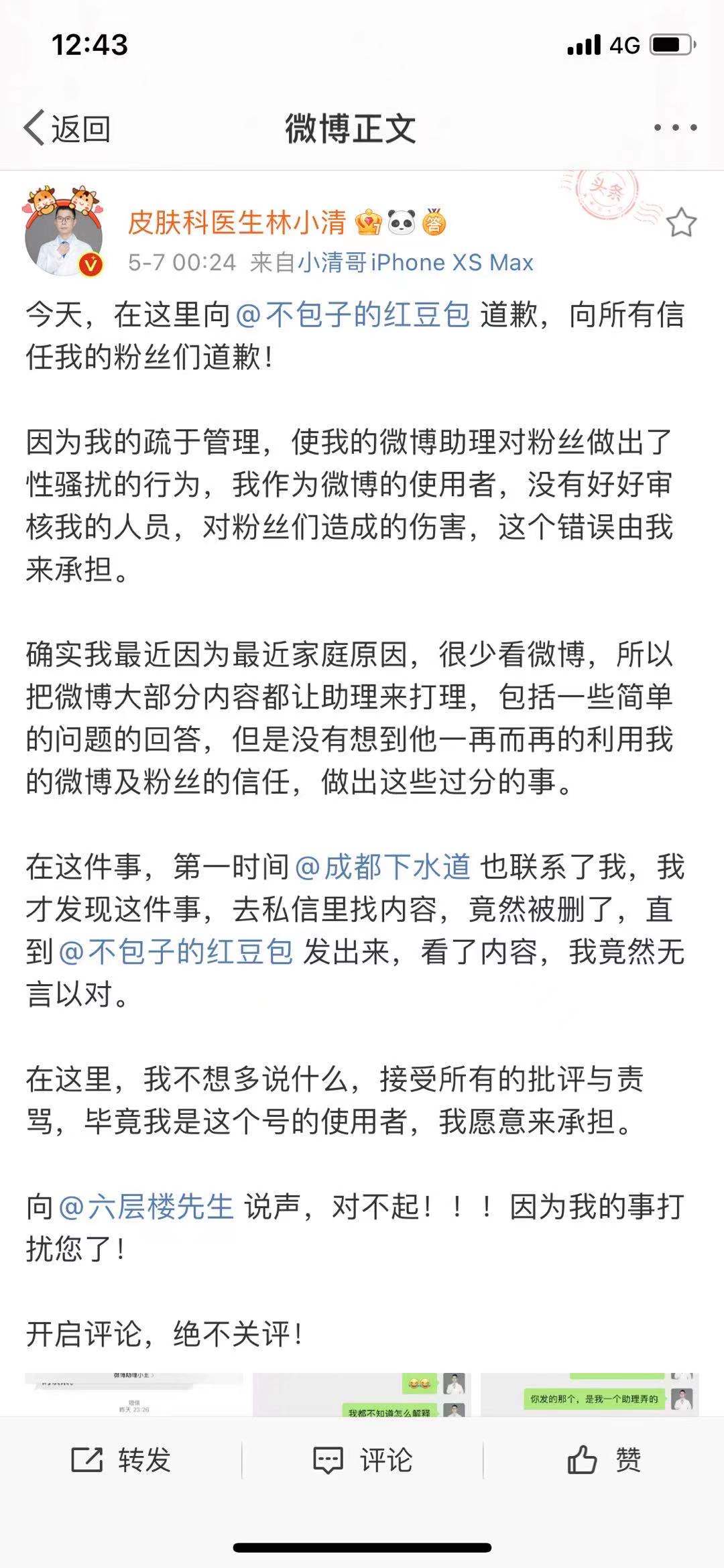Open the attached image showing 我都不知道怎么解释
Viewport: 724px width, 1568px height.
click(362, 1394)
